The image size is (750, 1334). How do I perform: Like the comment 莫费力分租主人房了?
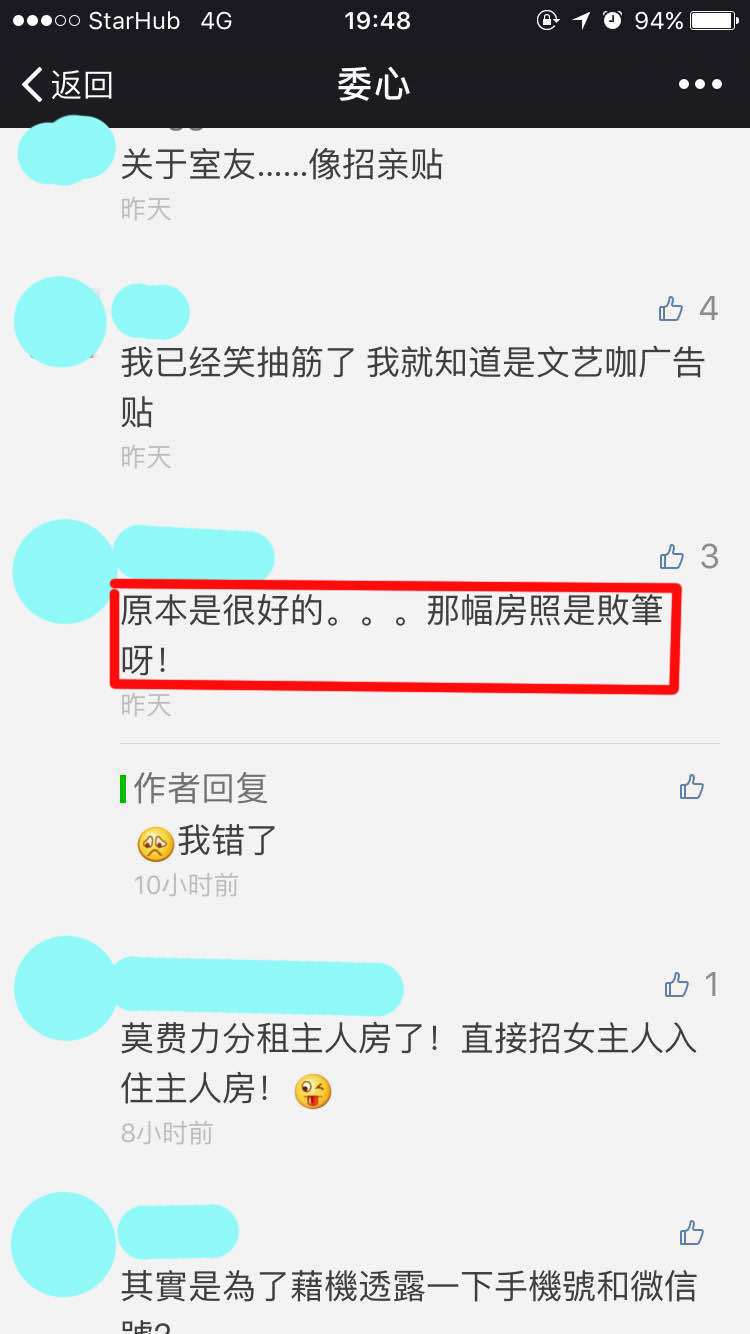tap(677, 985)
